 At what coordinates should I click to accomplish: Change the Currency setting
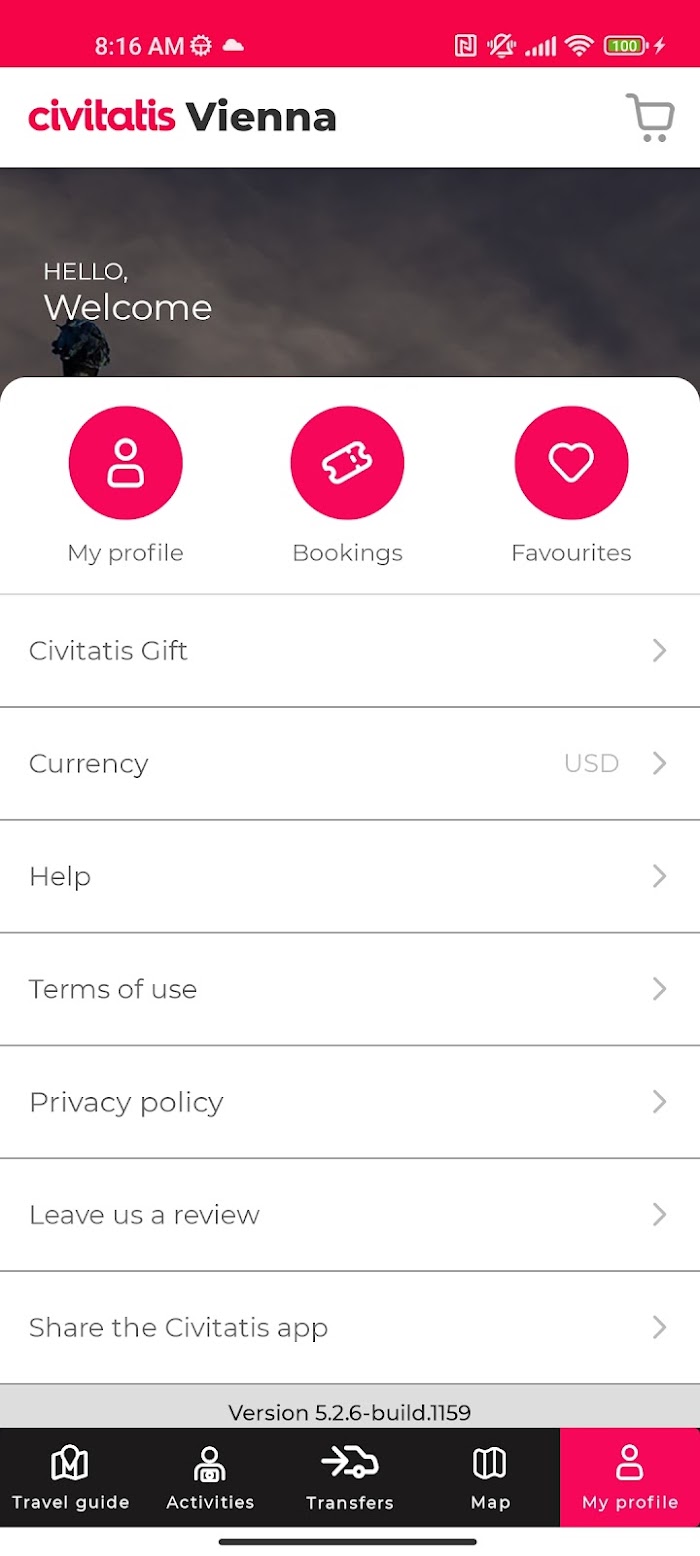350,764
